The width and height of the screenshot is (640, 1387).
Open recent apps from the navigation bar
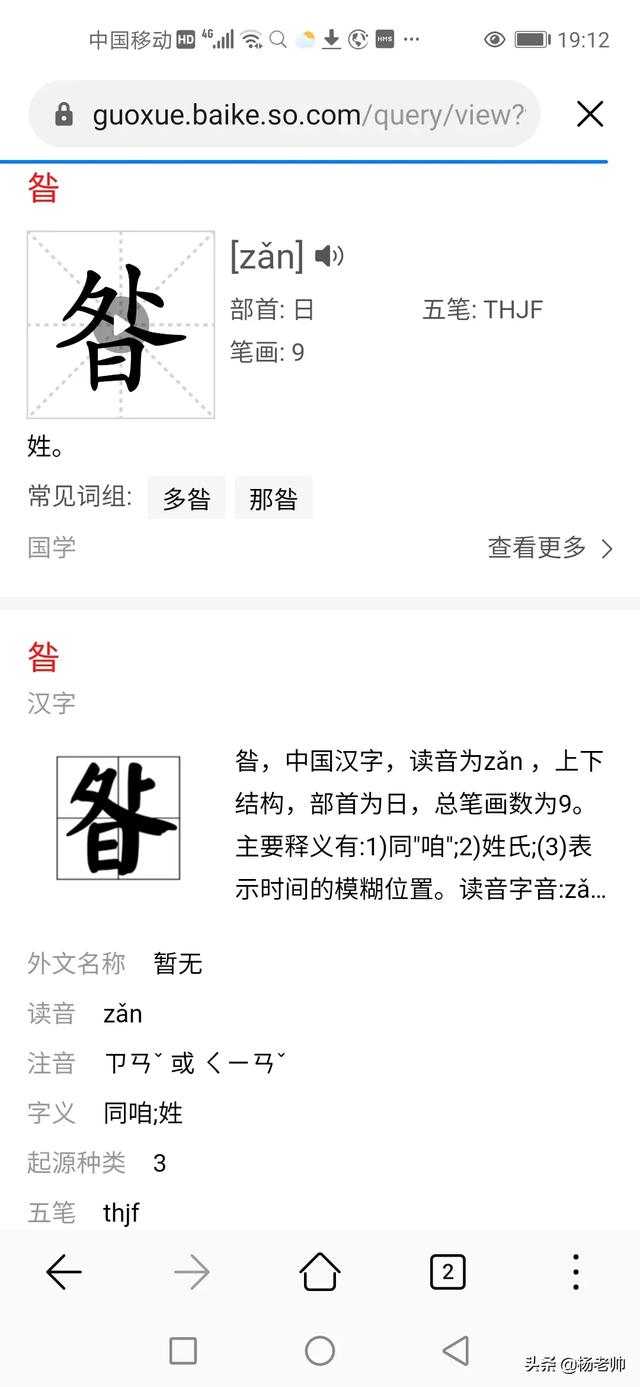[x=183, y=1351]
